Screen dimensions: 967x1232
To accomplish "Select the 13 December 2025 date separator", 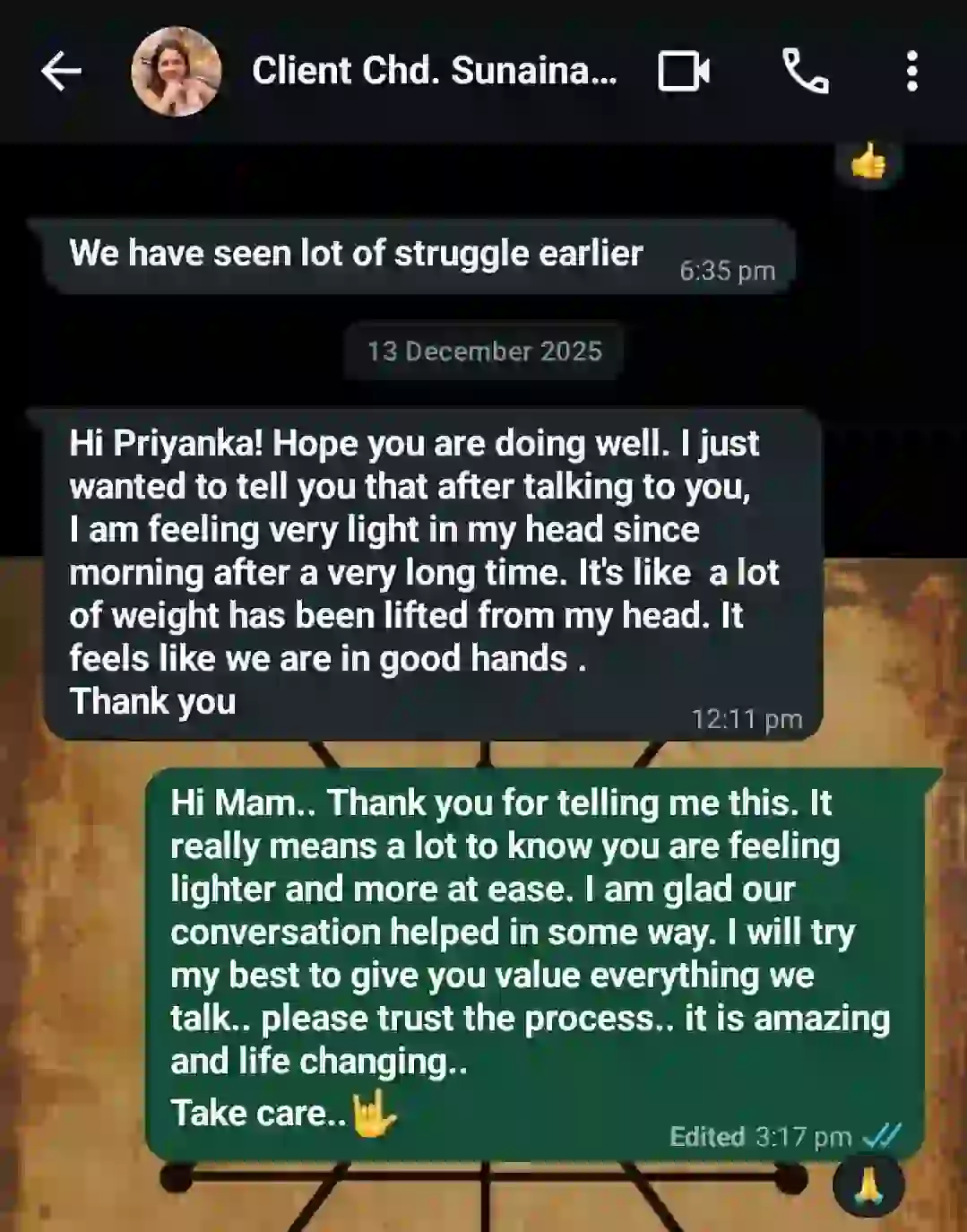I will [483, 351].
